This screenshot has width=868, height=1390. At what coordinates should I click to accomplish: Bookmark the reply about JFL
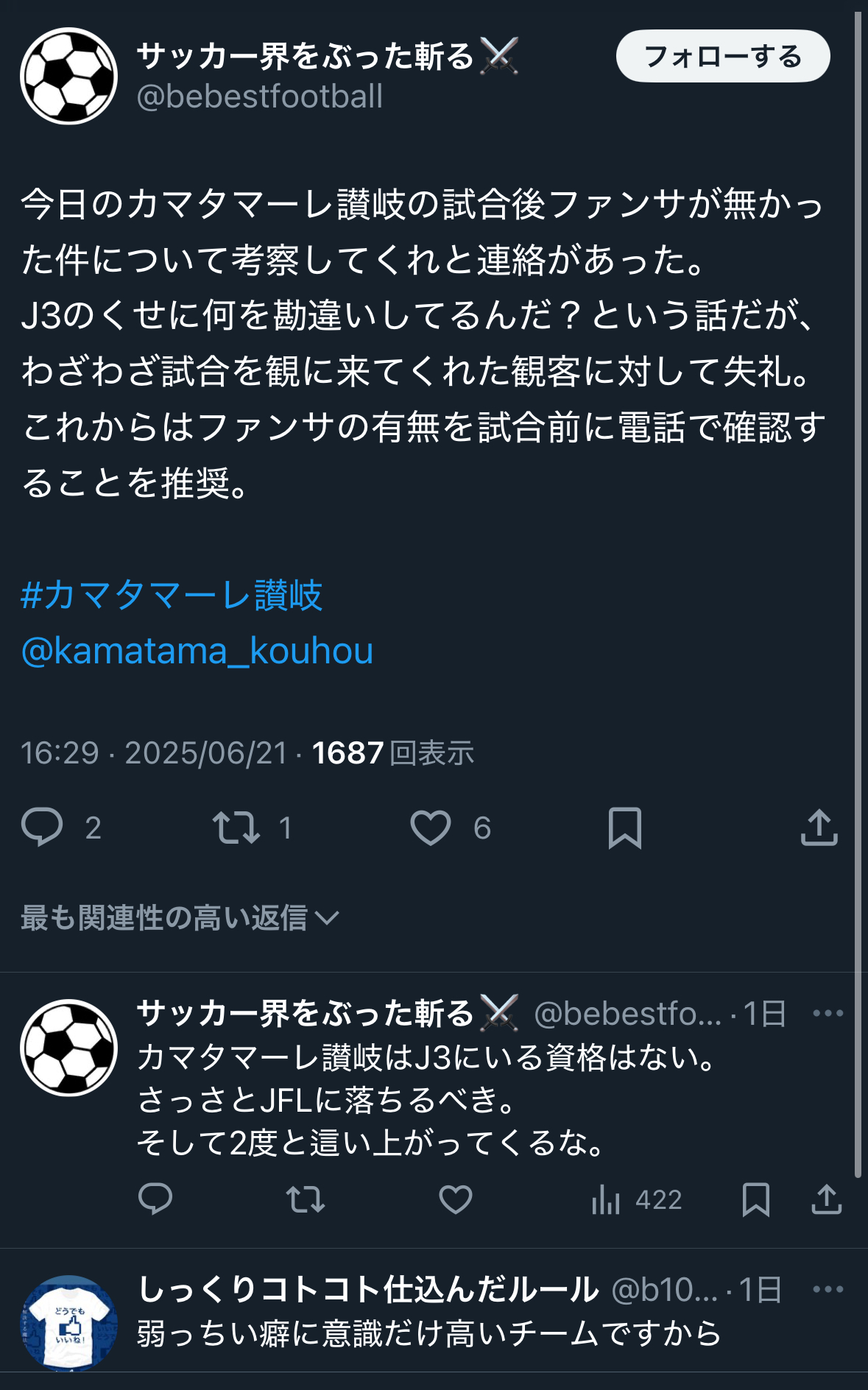coord(756,1199)
